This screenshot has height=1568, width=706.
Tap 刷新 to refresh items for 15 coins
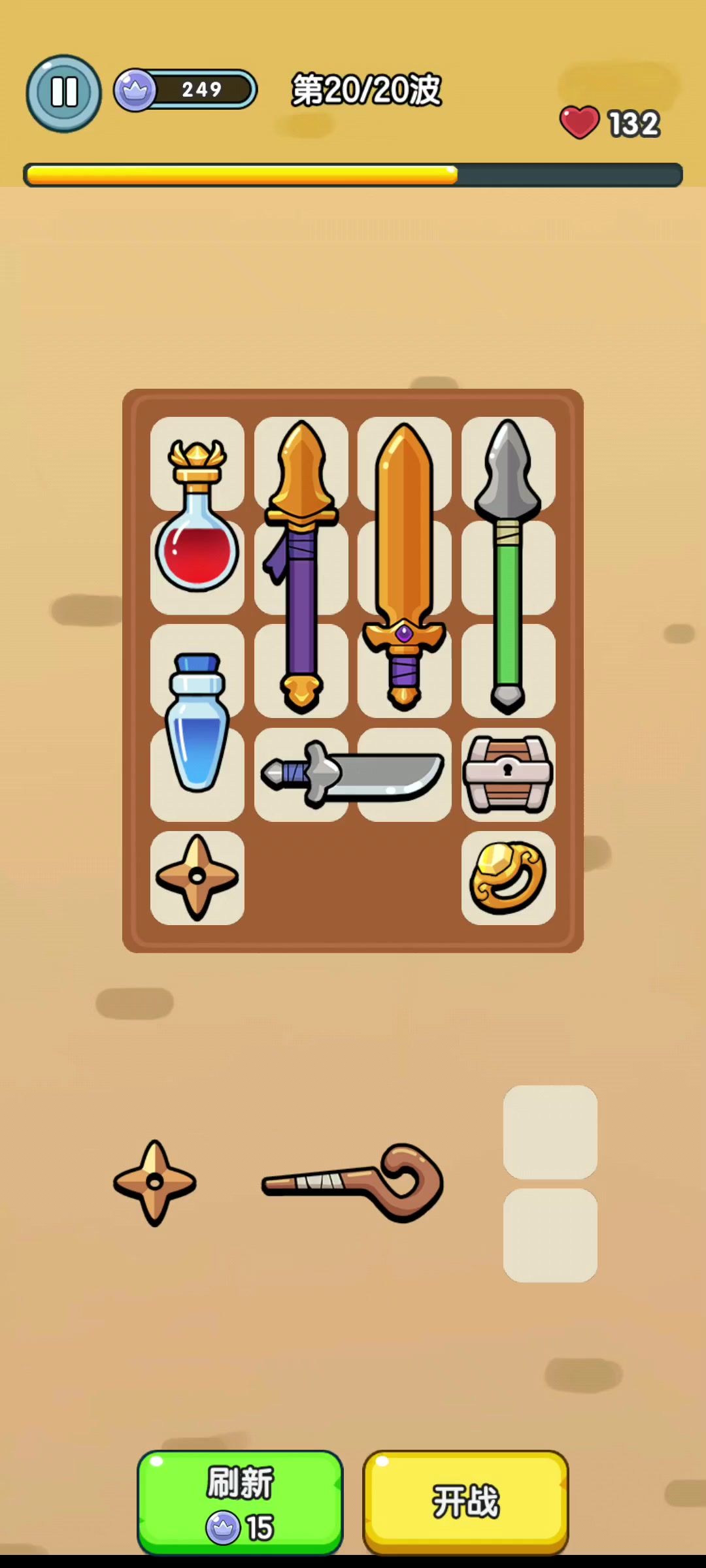[x=240, y=1501]
